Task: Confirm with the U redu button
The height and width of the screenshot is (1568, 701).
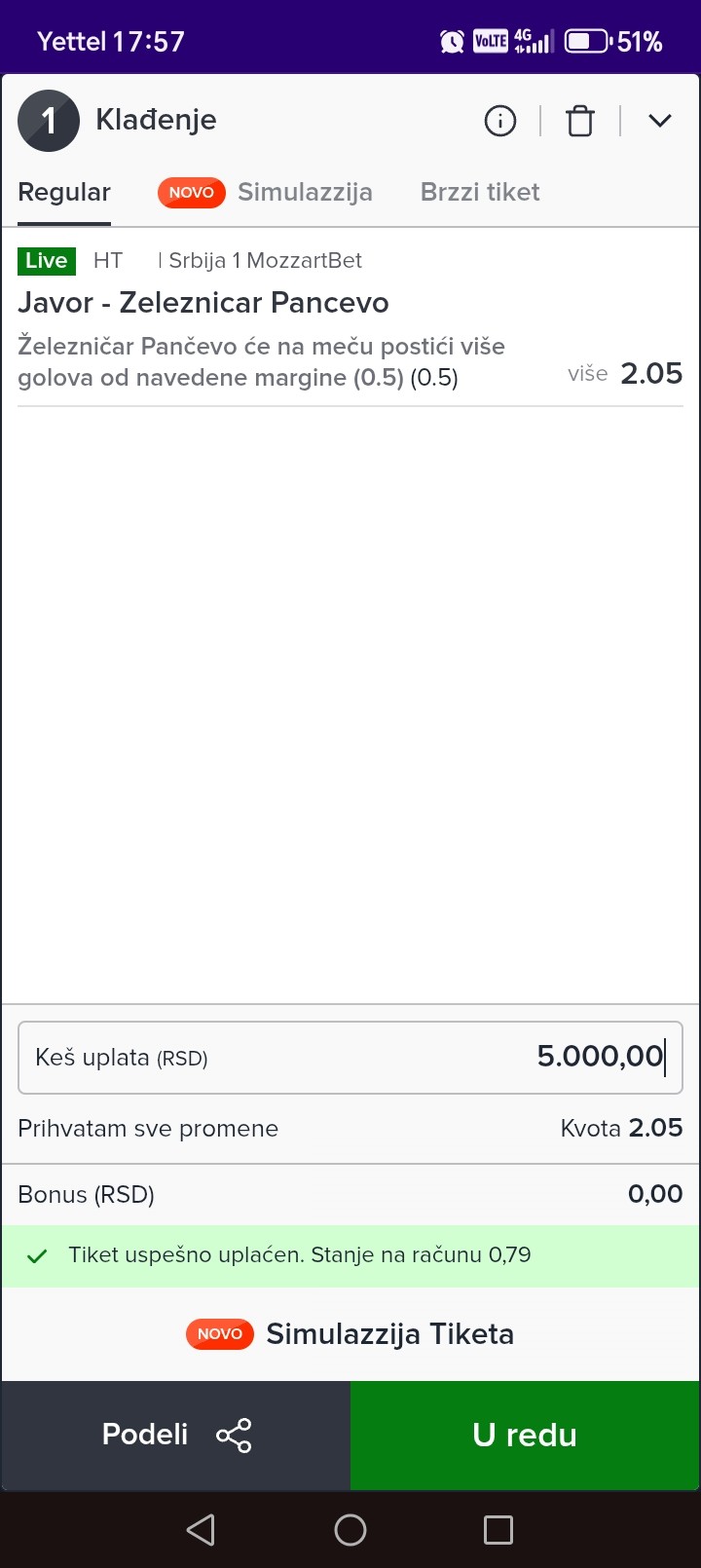Action: click(x=525, y=1436)
